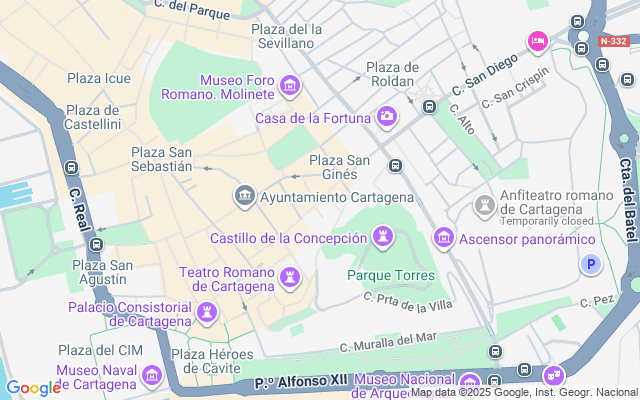Viewport: 640px width, 400px height.
Task: Open Castillo de la Concepción place marker
Action: (381, 238)
